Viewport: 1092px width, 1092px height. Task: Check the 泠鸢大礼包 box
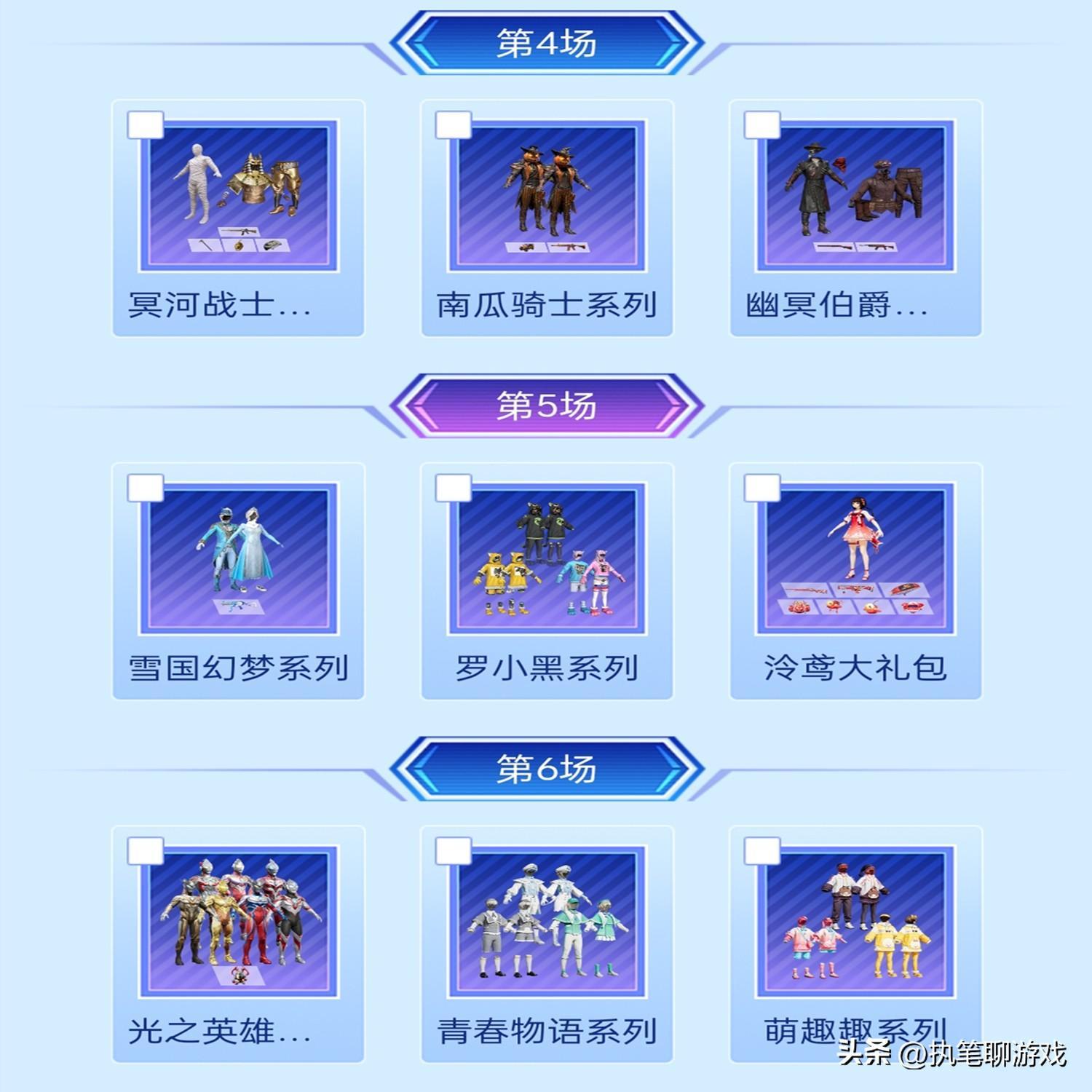point(761,488)
